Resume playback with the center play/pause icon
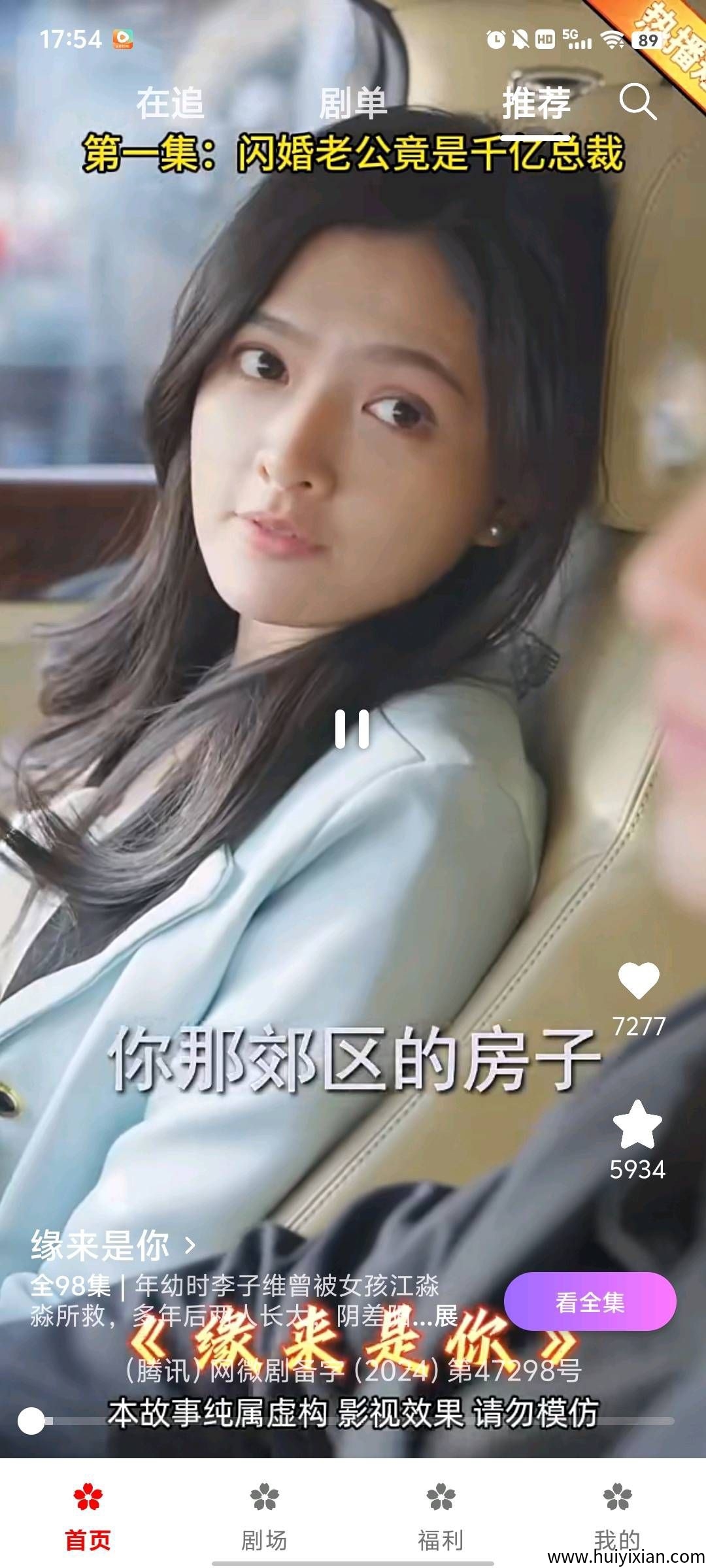 (x=352, y=728)
